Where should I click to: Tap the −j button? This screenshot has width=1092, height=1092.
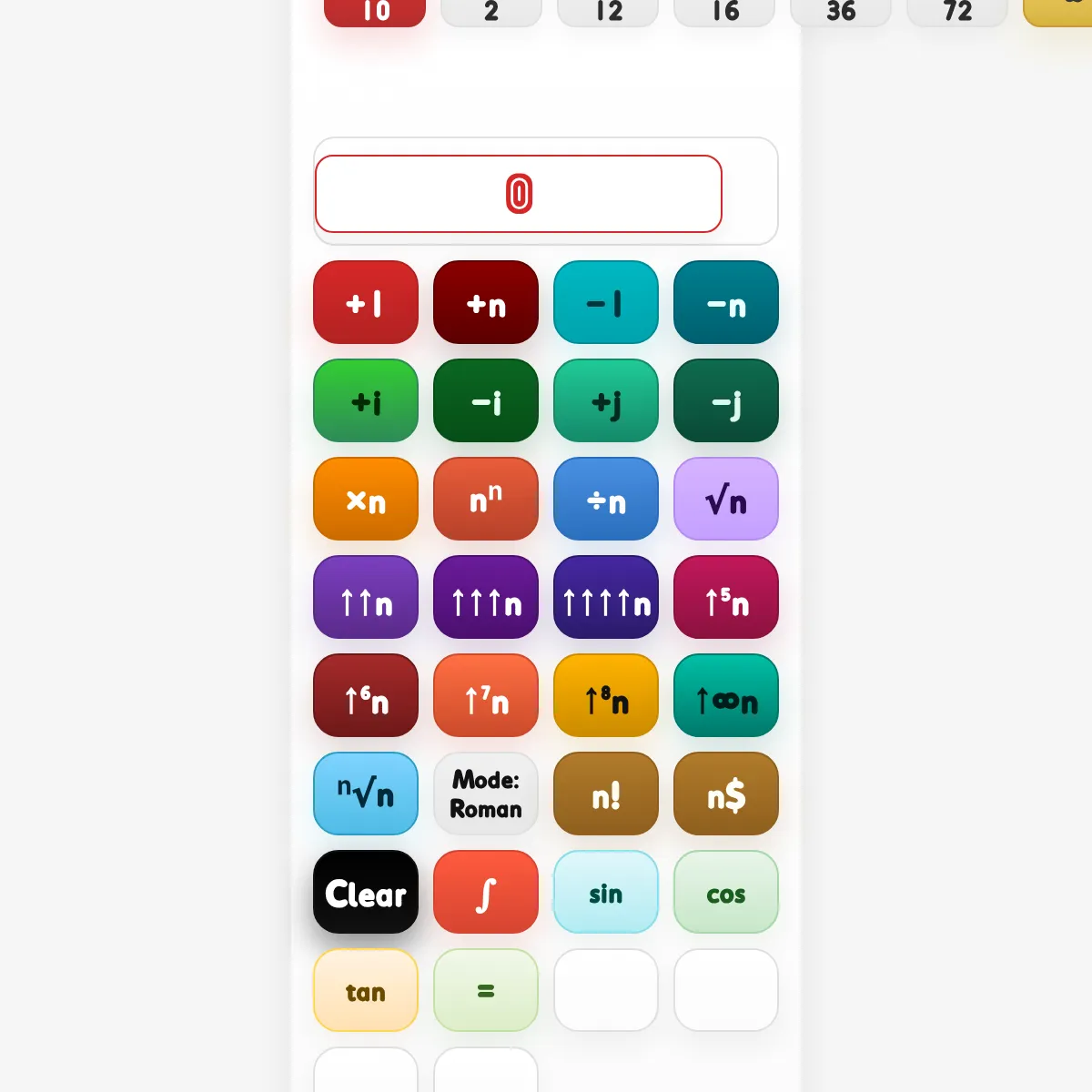point(726,400)
